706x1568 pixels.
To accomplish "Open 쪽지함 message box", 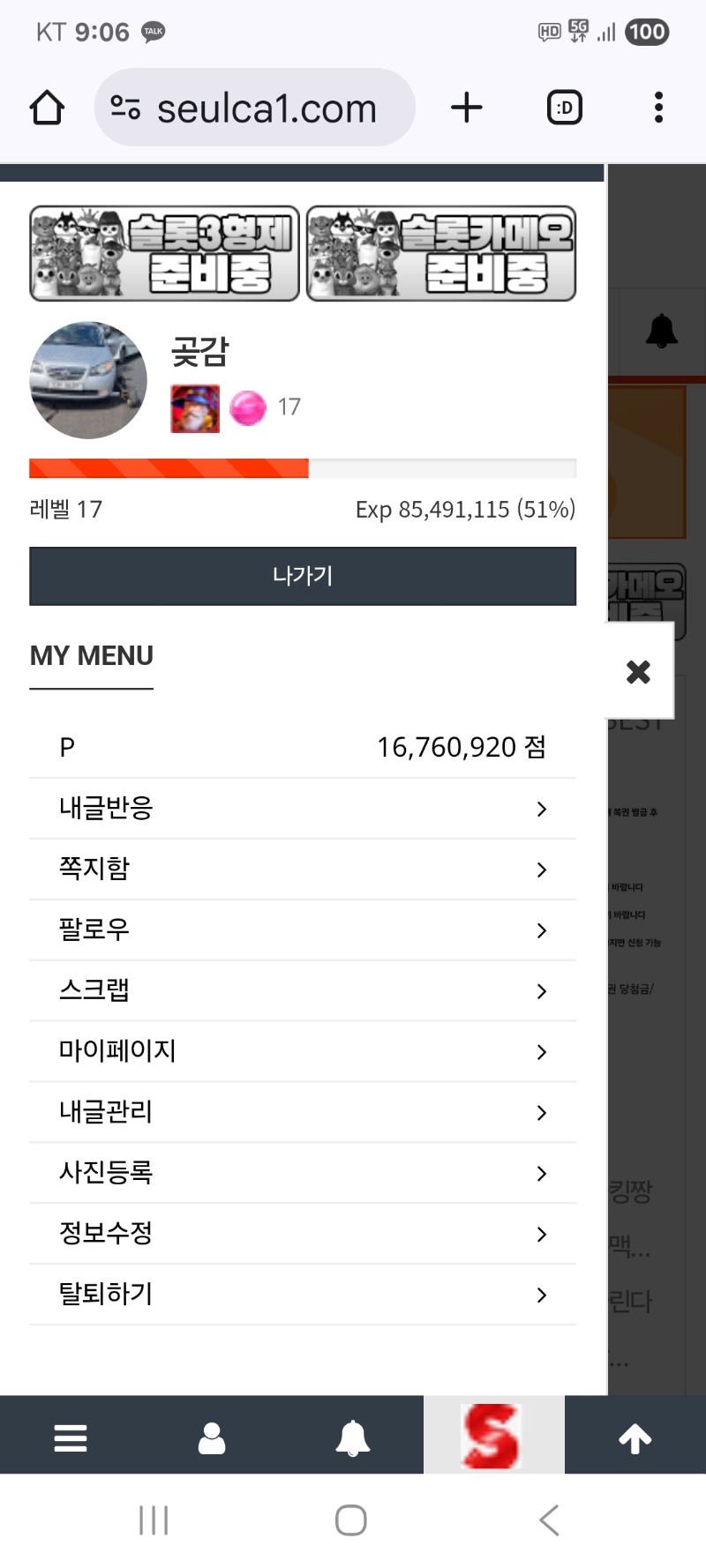I will coord(303,870).
